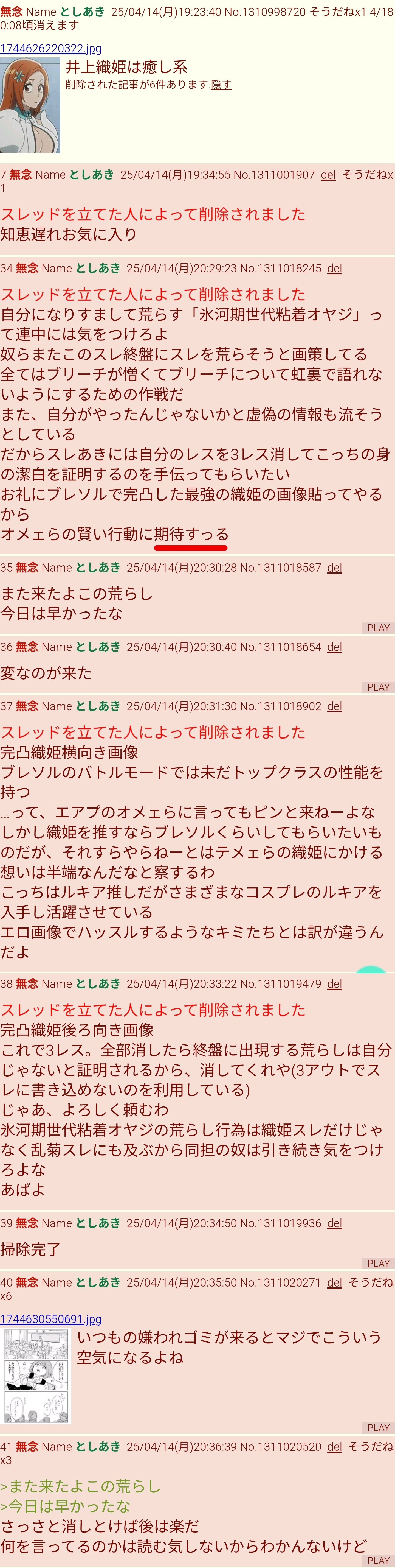Tap the 隠す link for deleted posts
395x1568 pixels.
[221, 85]
